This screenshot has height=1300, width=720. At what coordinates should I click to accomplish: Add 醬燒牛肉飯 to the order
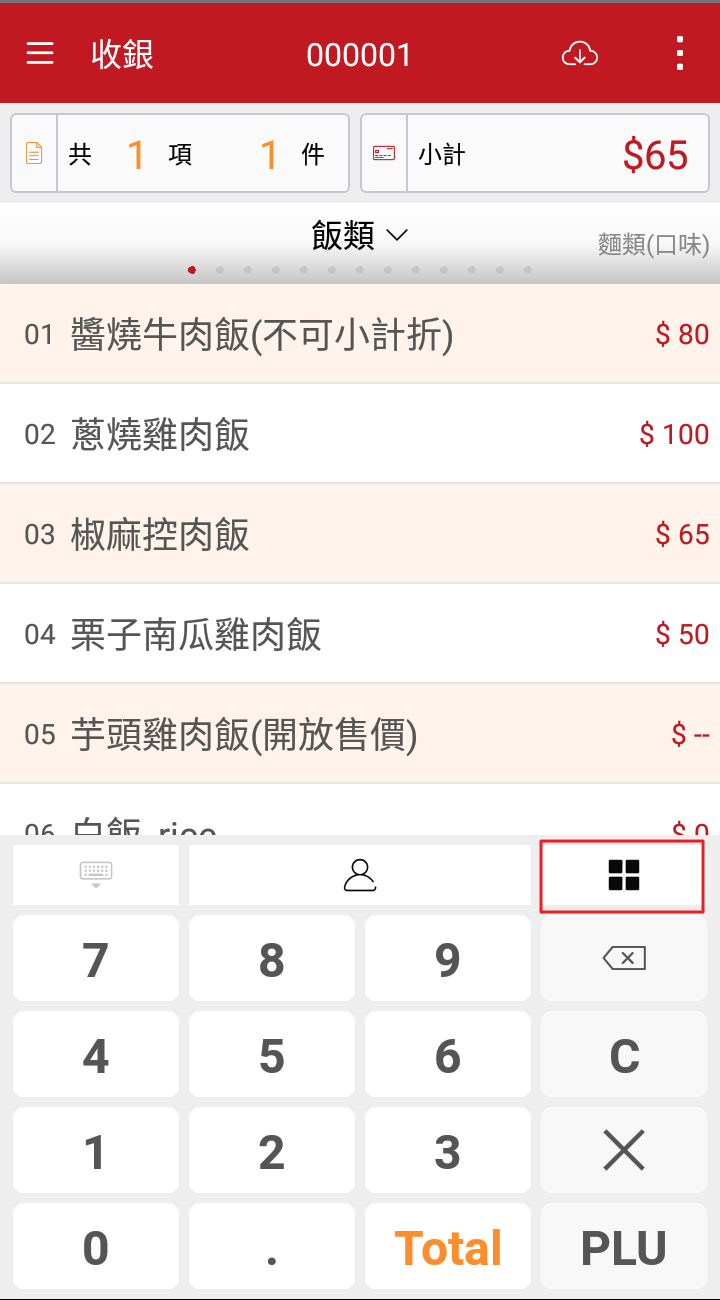[x=360, y=334]
